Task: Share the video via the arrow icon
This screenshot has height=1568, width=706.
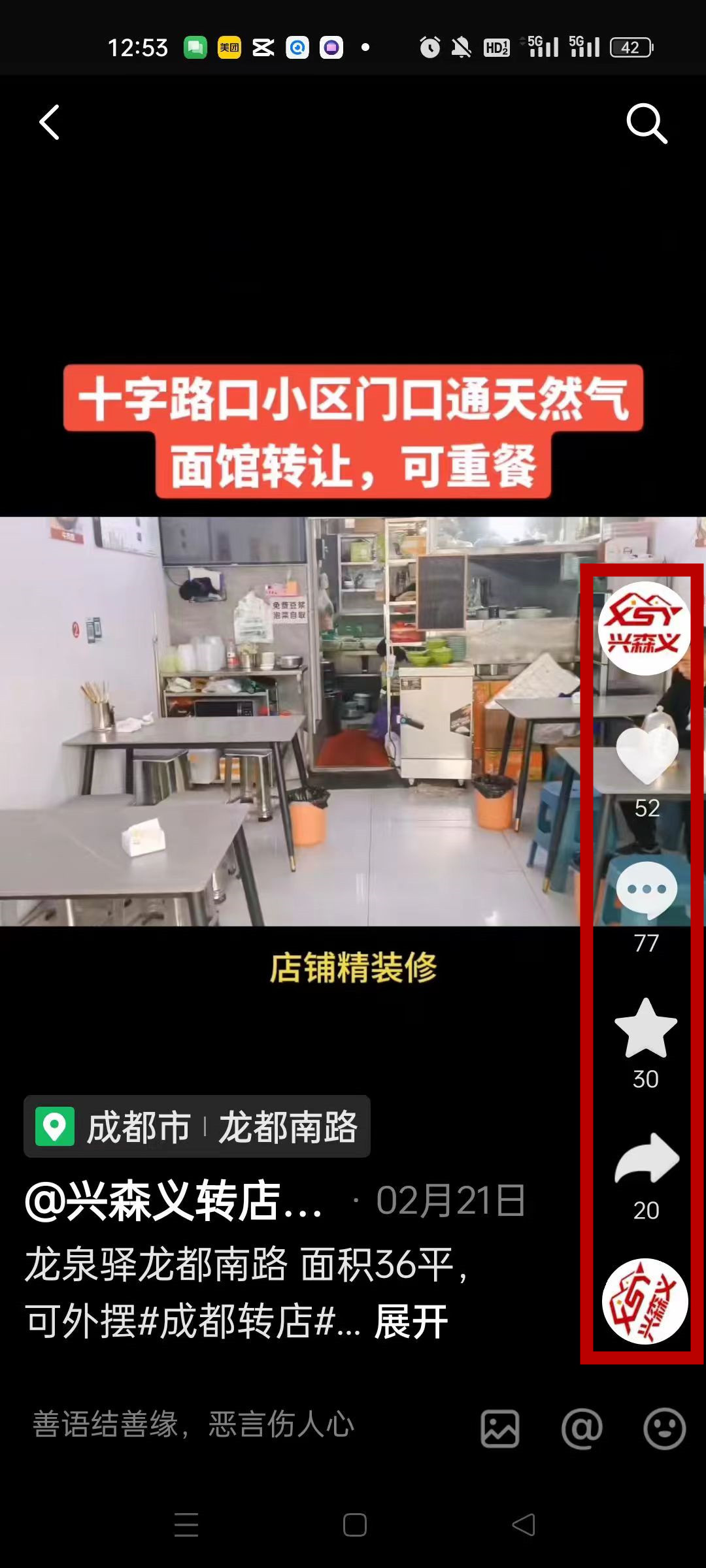Action: tap(647, 1160)
